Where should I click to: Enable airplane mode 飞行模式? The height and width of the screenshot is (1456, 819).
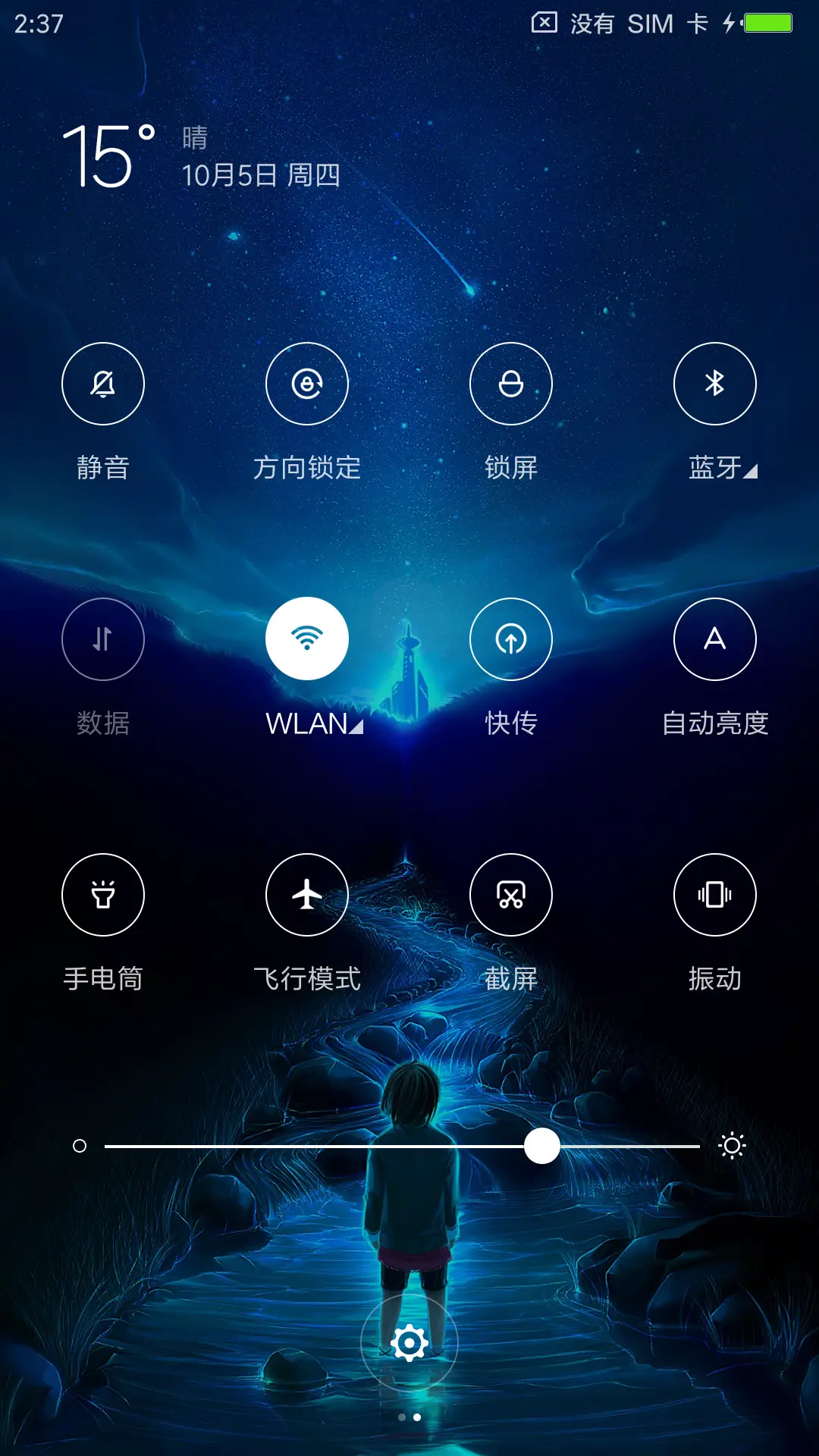307,895
